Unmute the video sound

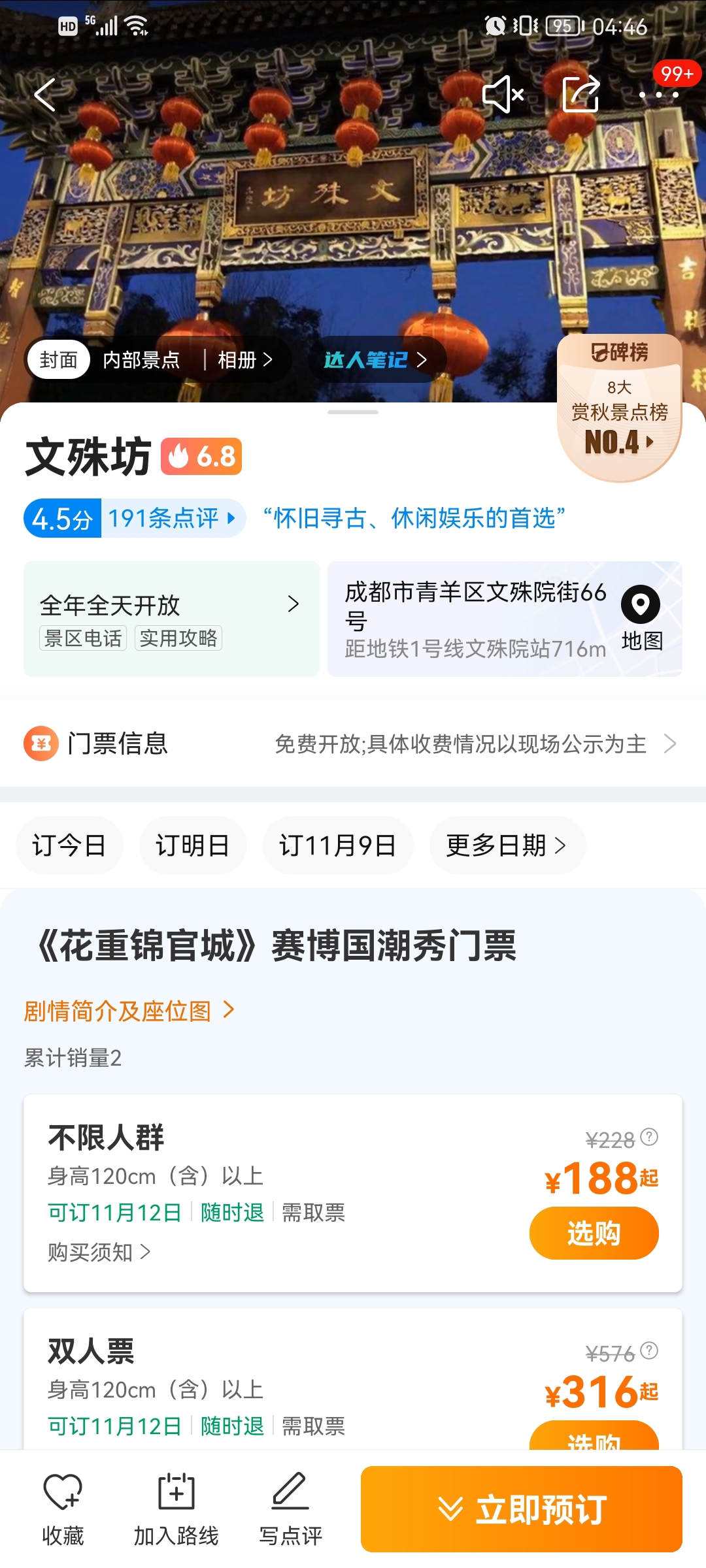(503, 95)
